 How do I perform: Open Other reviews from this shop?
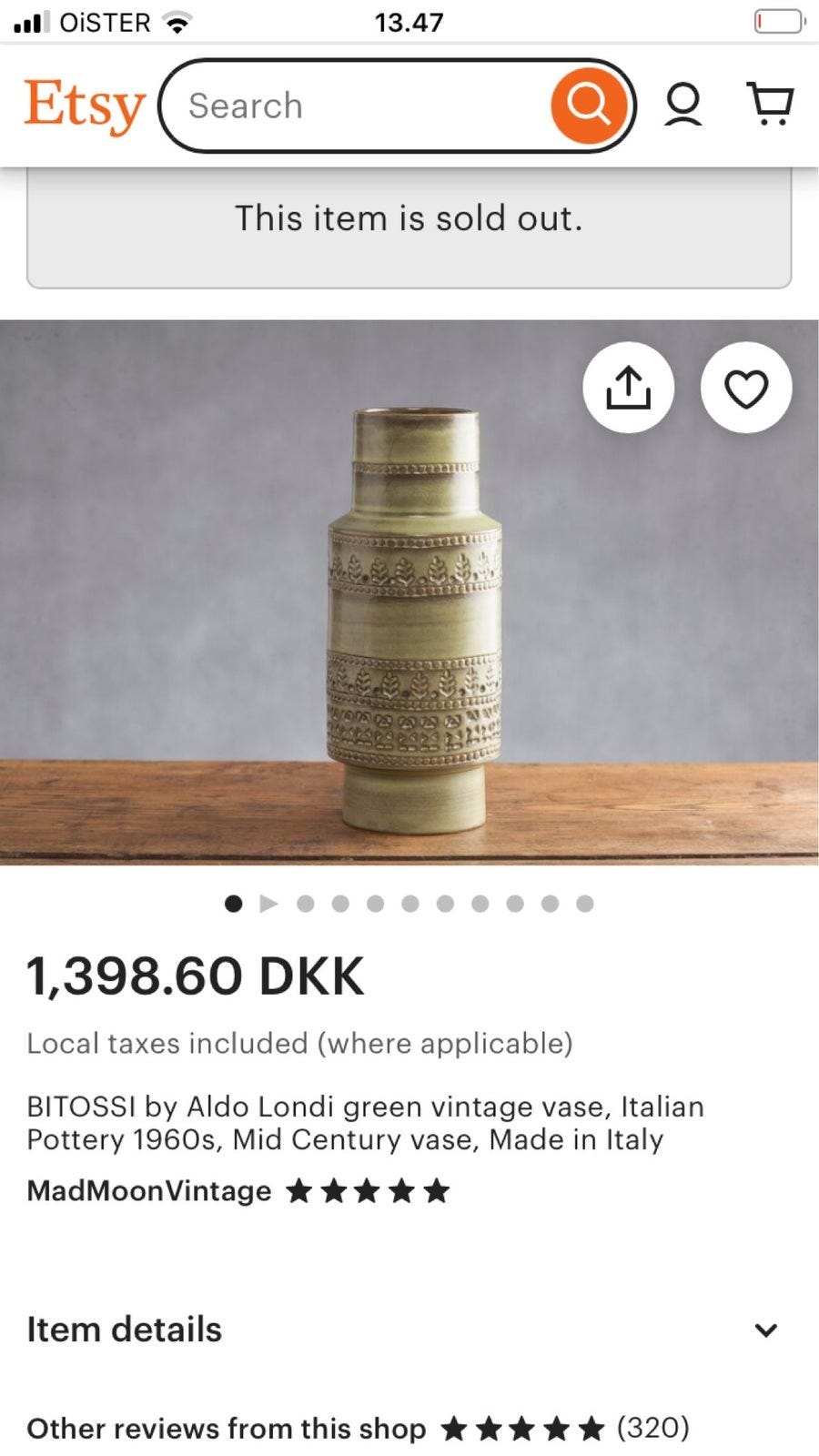point(226,1429)
